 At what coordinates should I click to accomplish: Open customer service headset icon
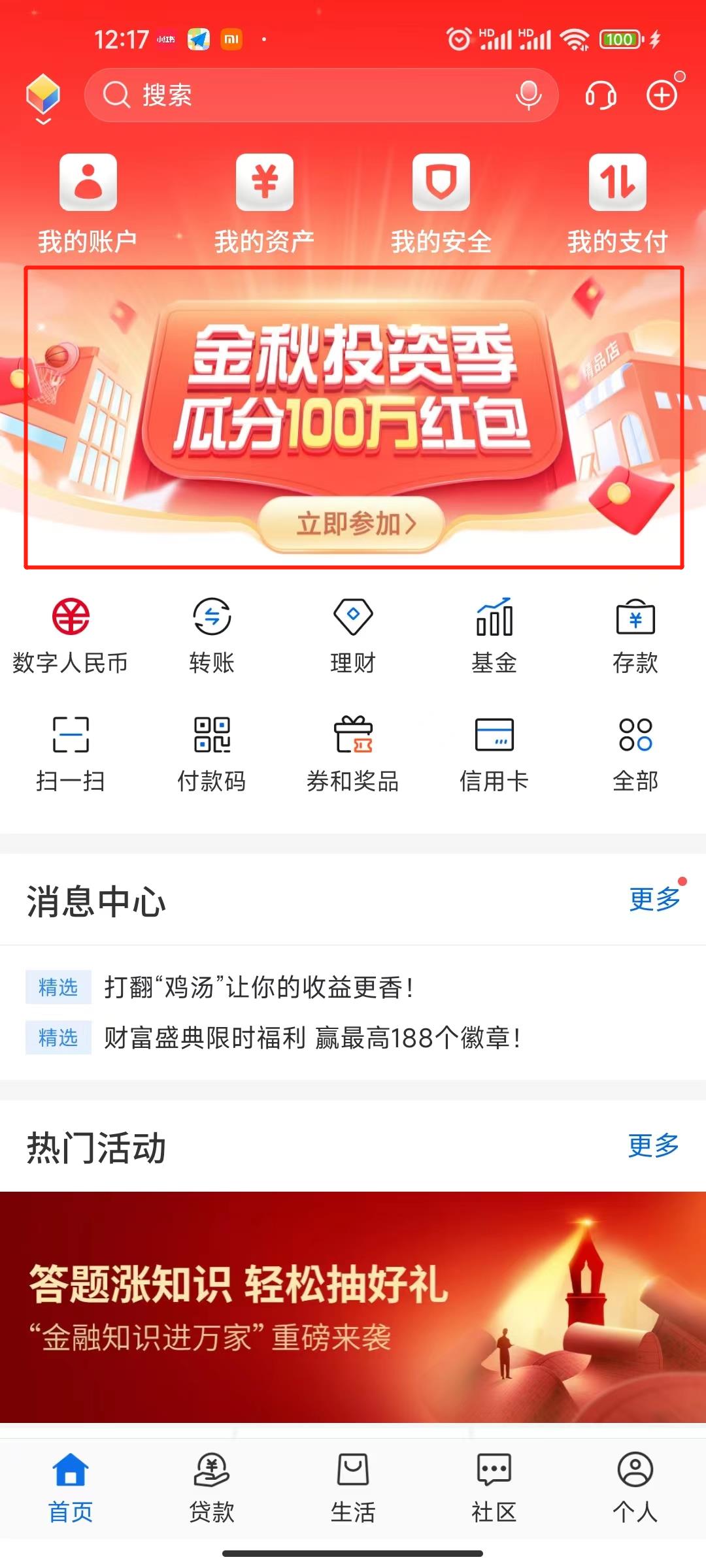(600, 95)
